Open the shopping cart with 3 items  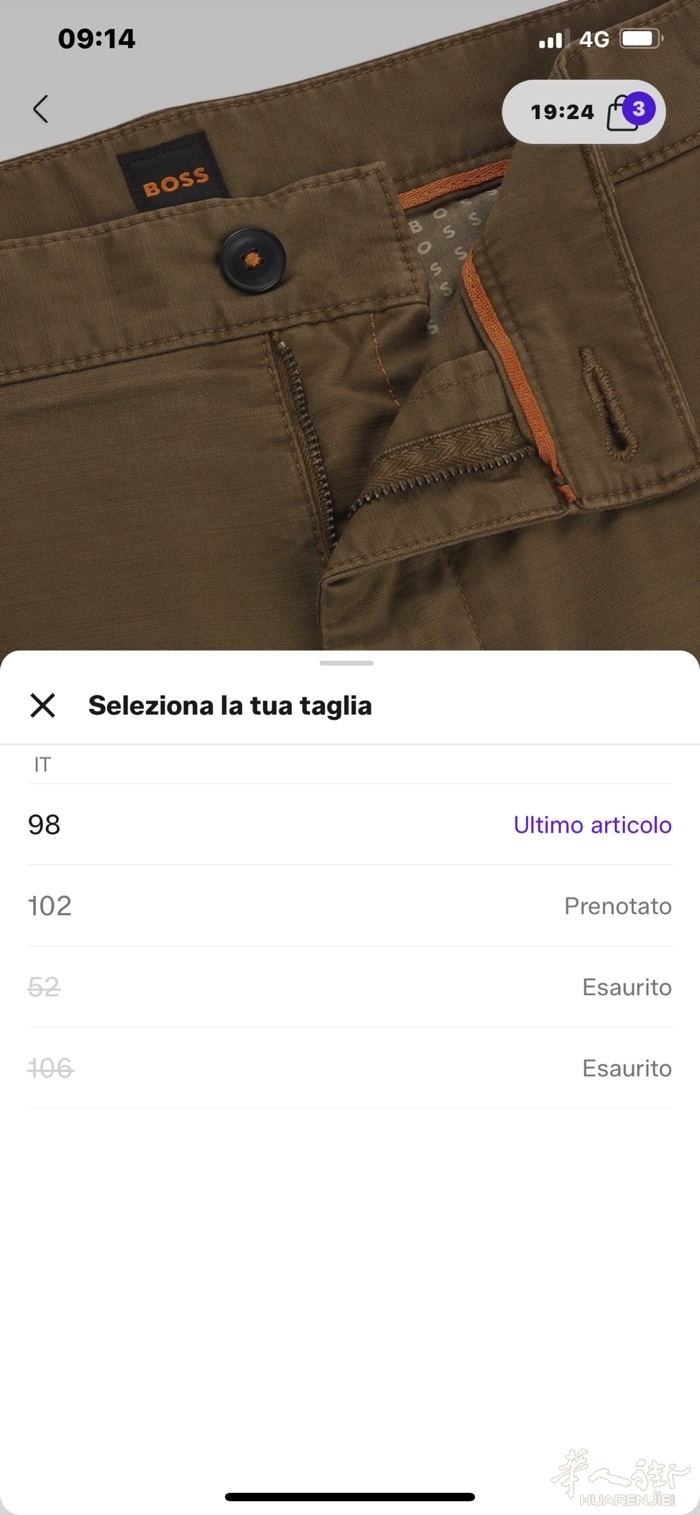[x=627, y=111]
